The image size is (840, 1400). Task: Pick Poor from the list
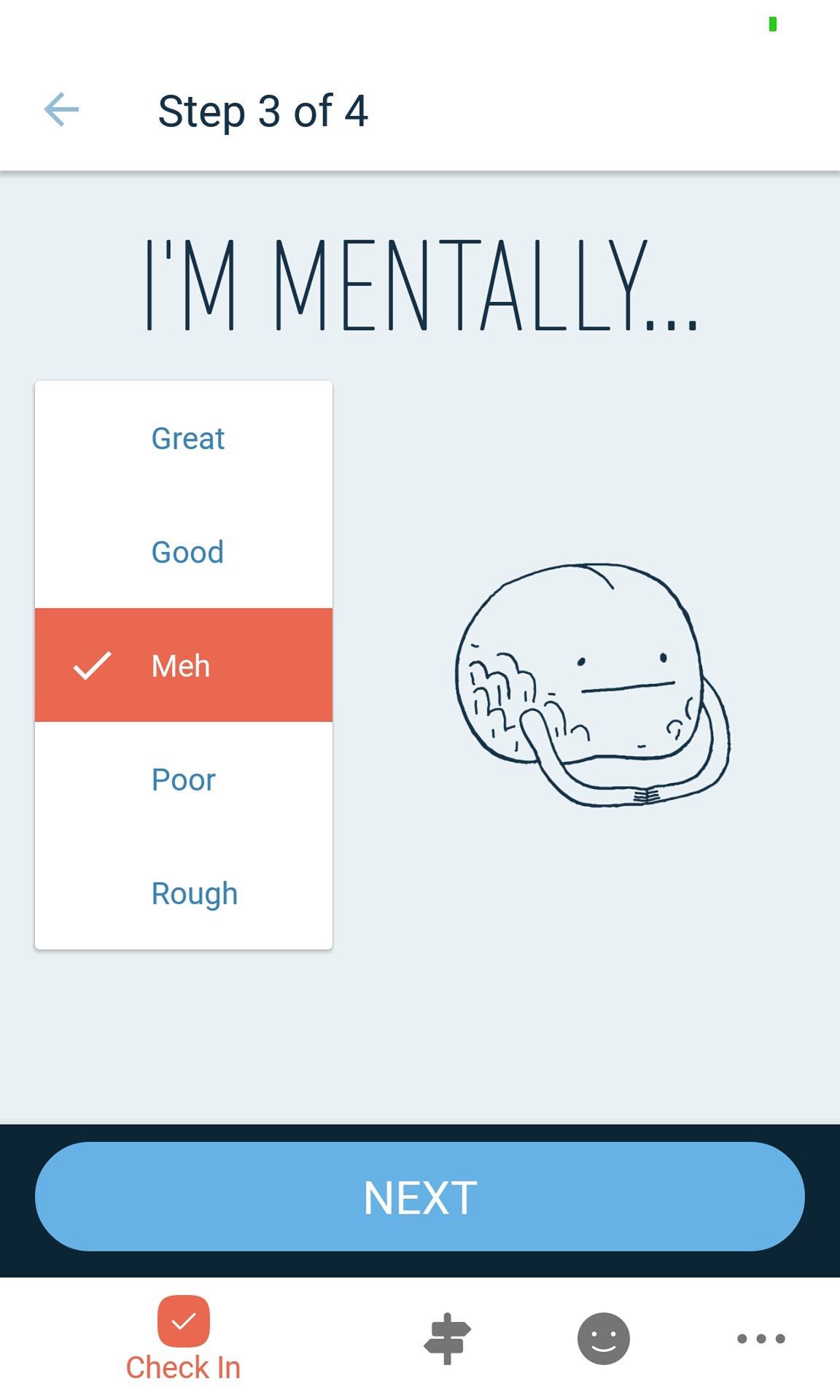[184, 779]
